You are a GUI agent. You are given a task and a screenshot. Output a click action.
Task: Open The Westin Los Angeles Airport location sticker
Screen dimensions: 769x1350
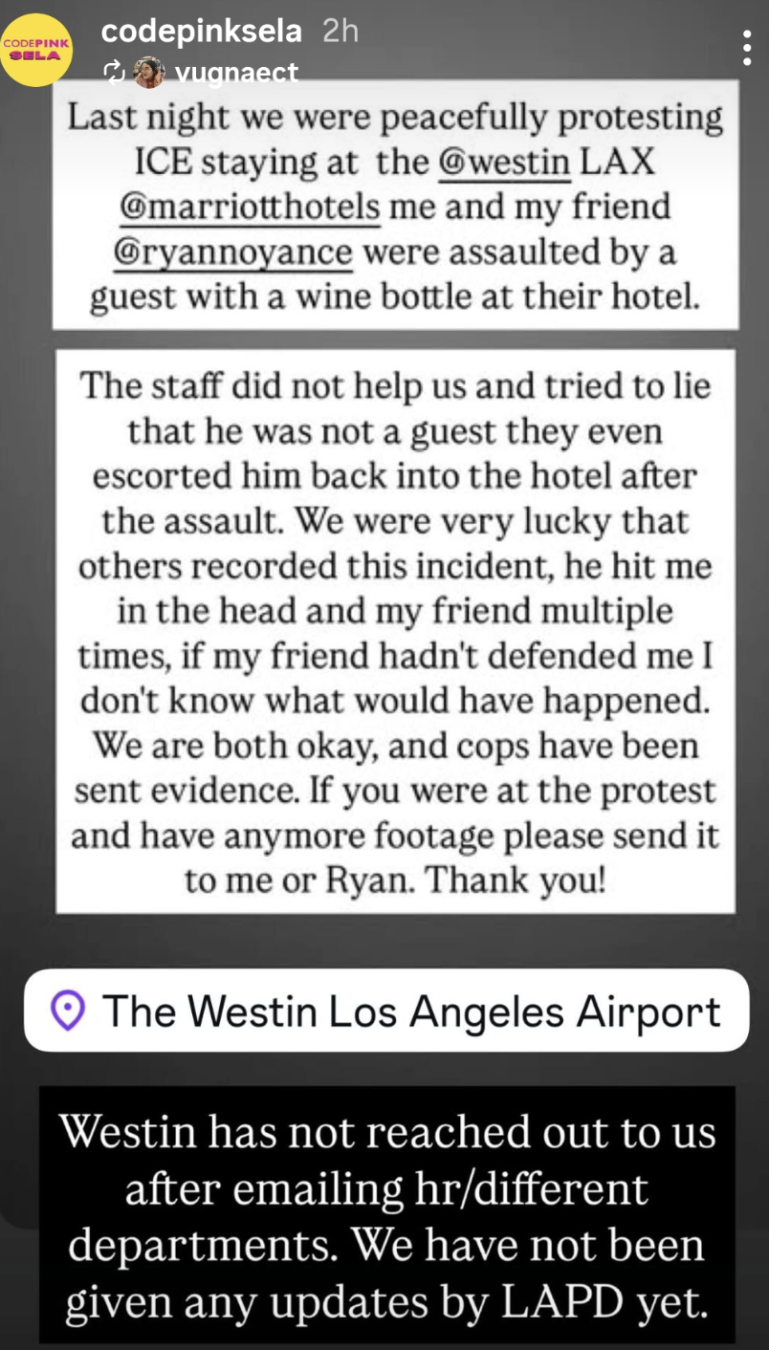tap(386, 1011)
